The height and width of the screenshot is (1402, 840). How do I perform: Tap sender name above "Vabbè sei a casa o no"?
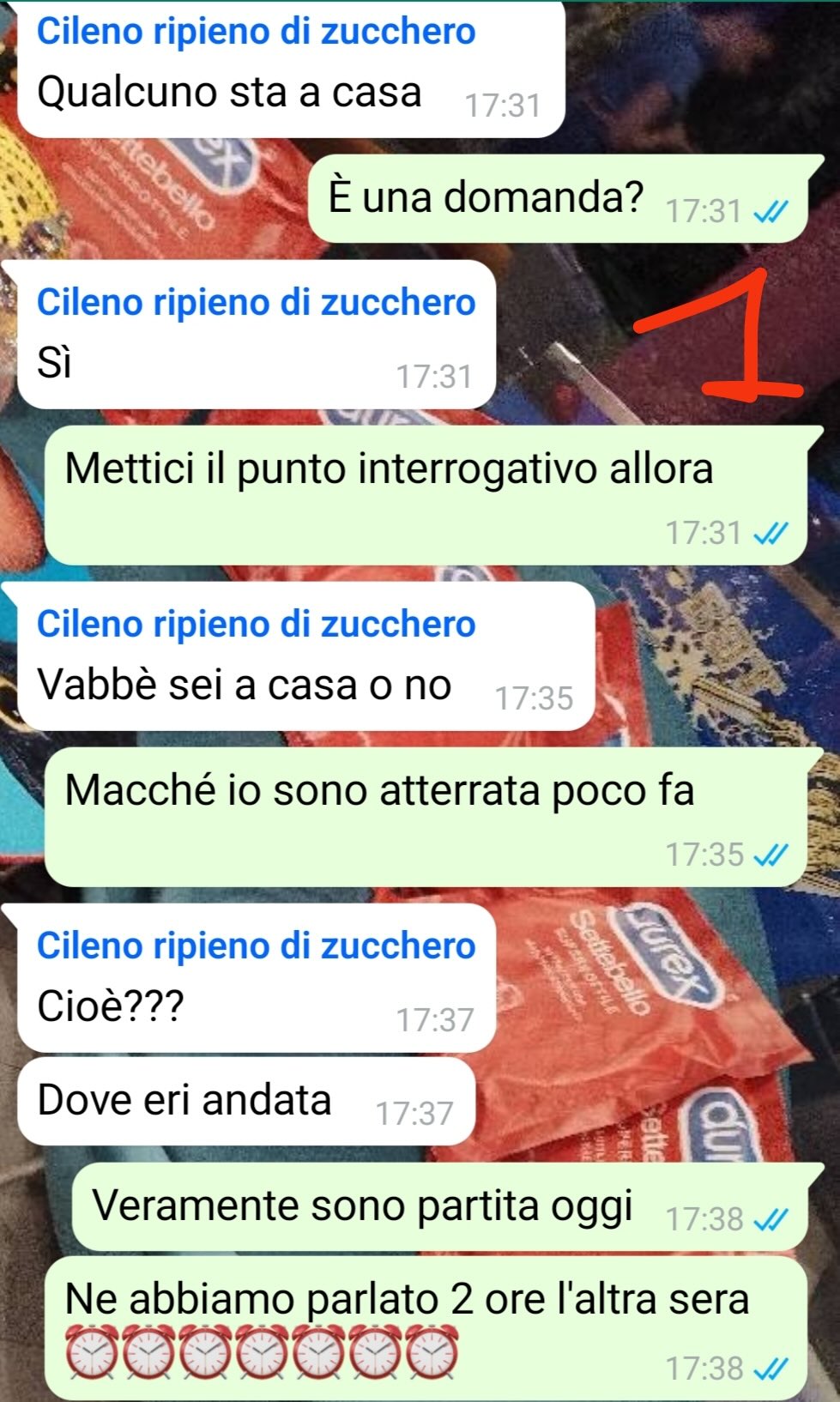(x=256, y=625)
